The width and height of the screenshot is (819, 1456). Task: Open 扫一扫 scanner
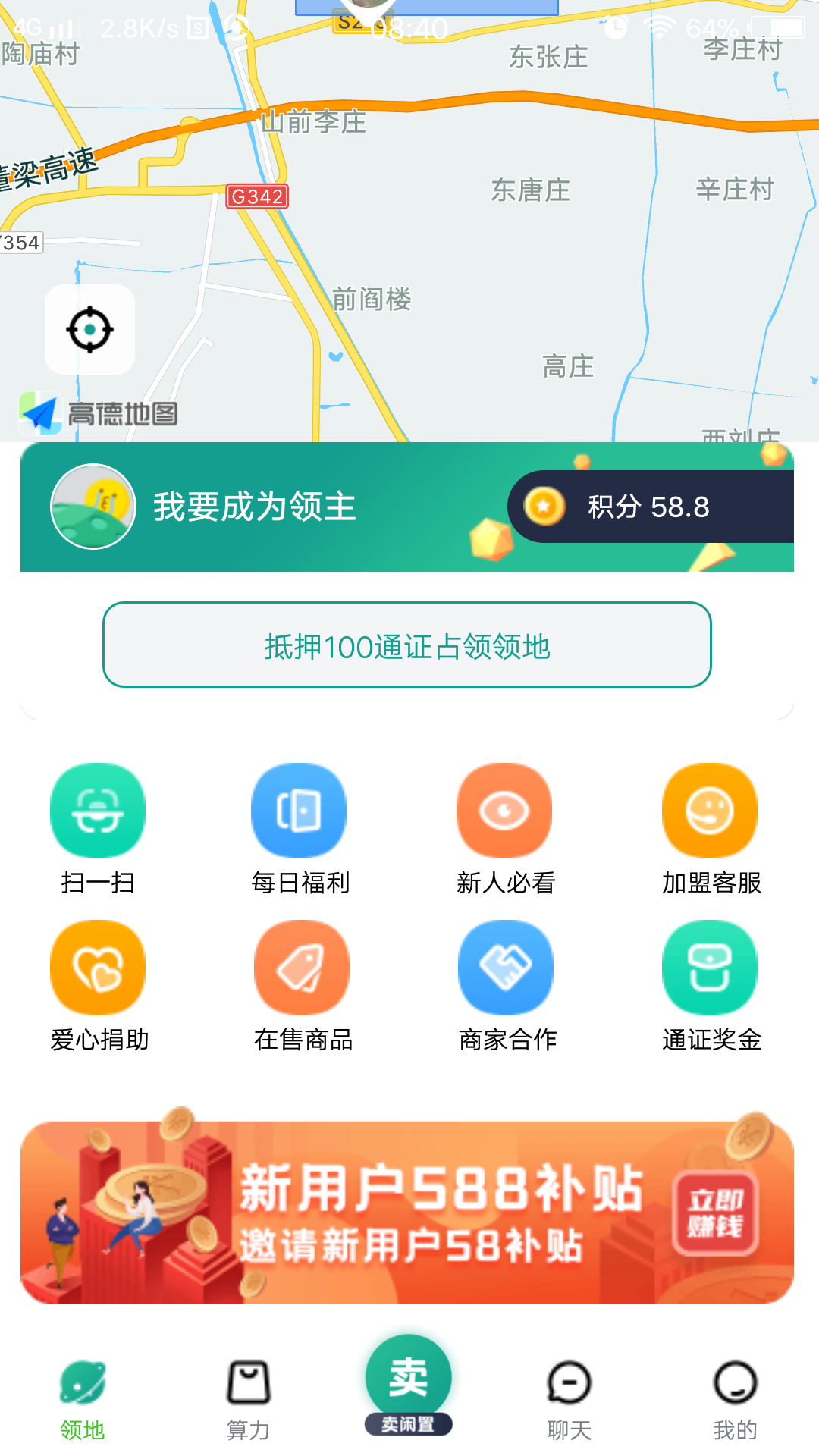(x=98, y=830)
